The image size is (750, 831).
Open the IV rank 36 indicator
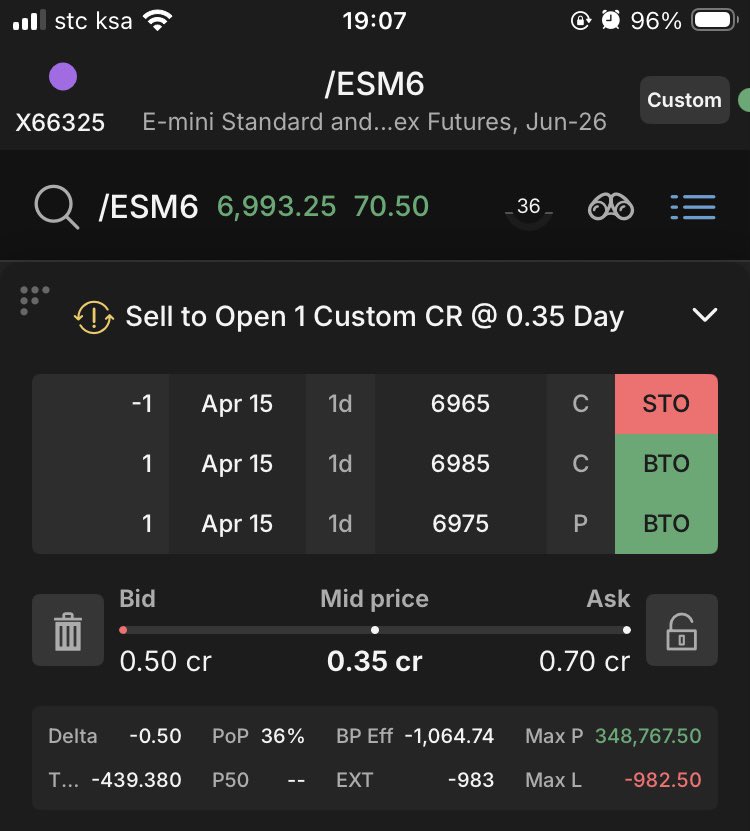(x=528, y=208)
